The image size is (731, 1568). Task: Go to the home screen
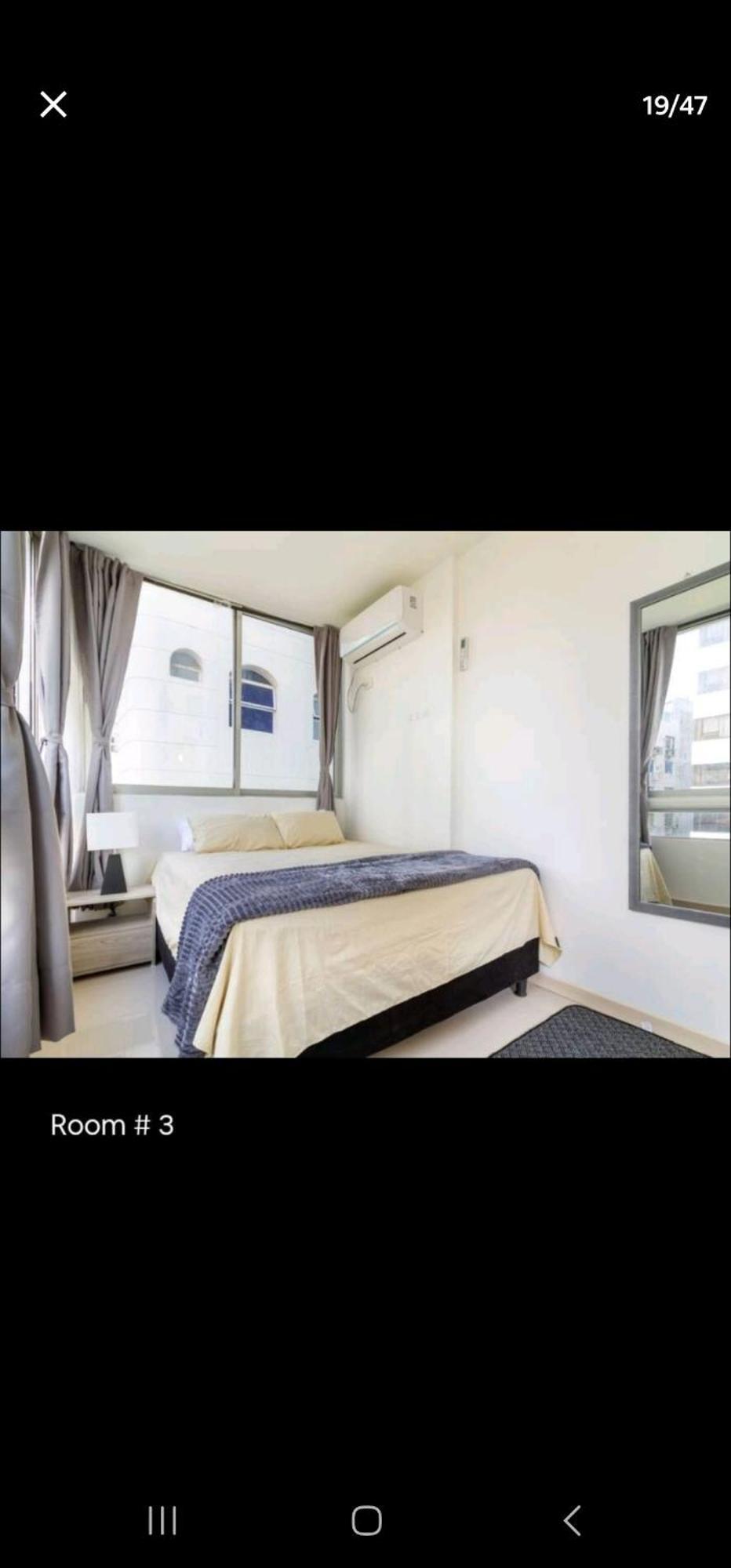pos(366,1520)
